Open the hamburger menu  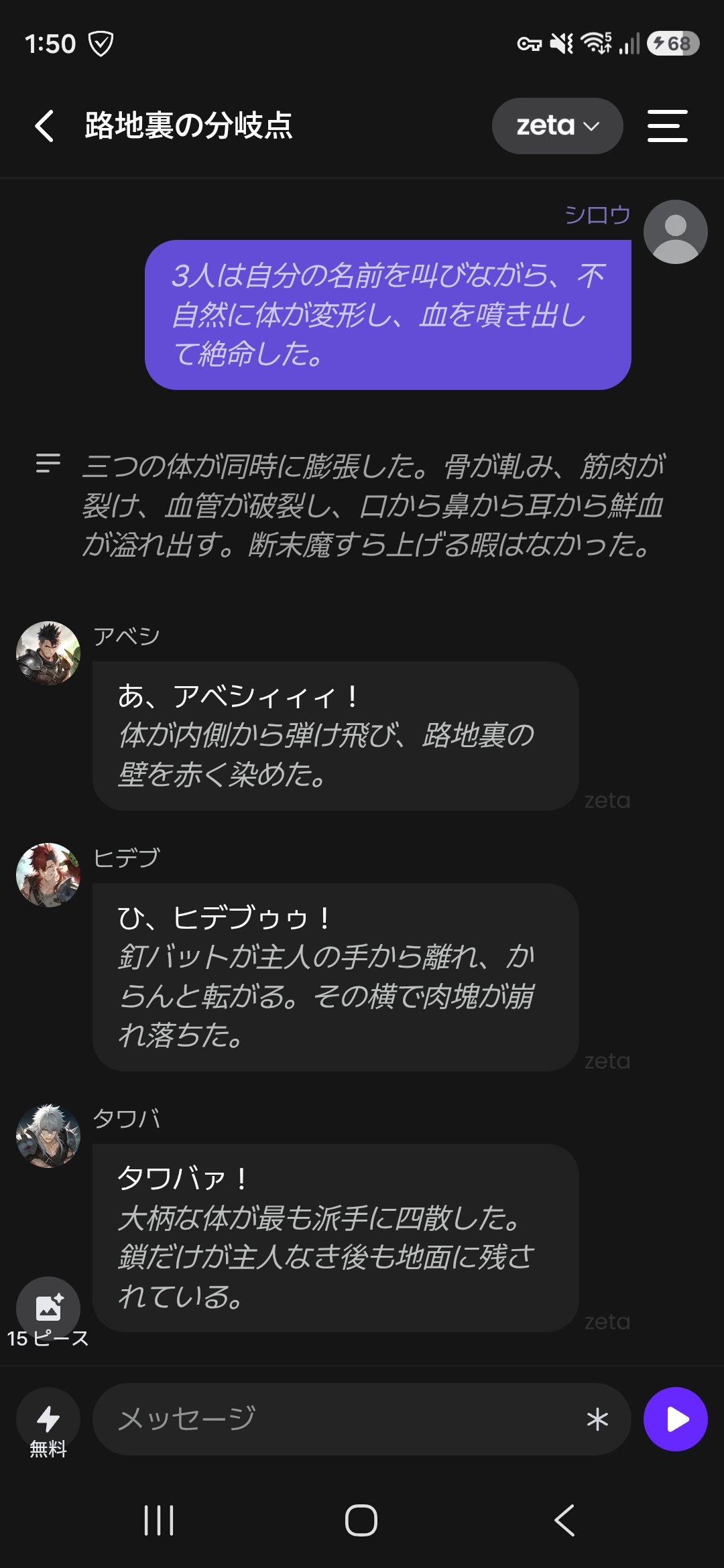coord(667,126)
